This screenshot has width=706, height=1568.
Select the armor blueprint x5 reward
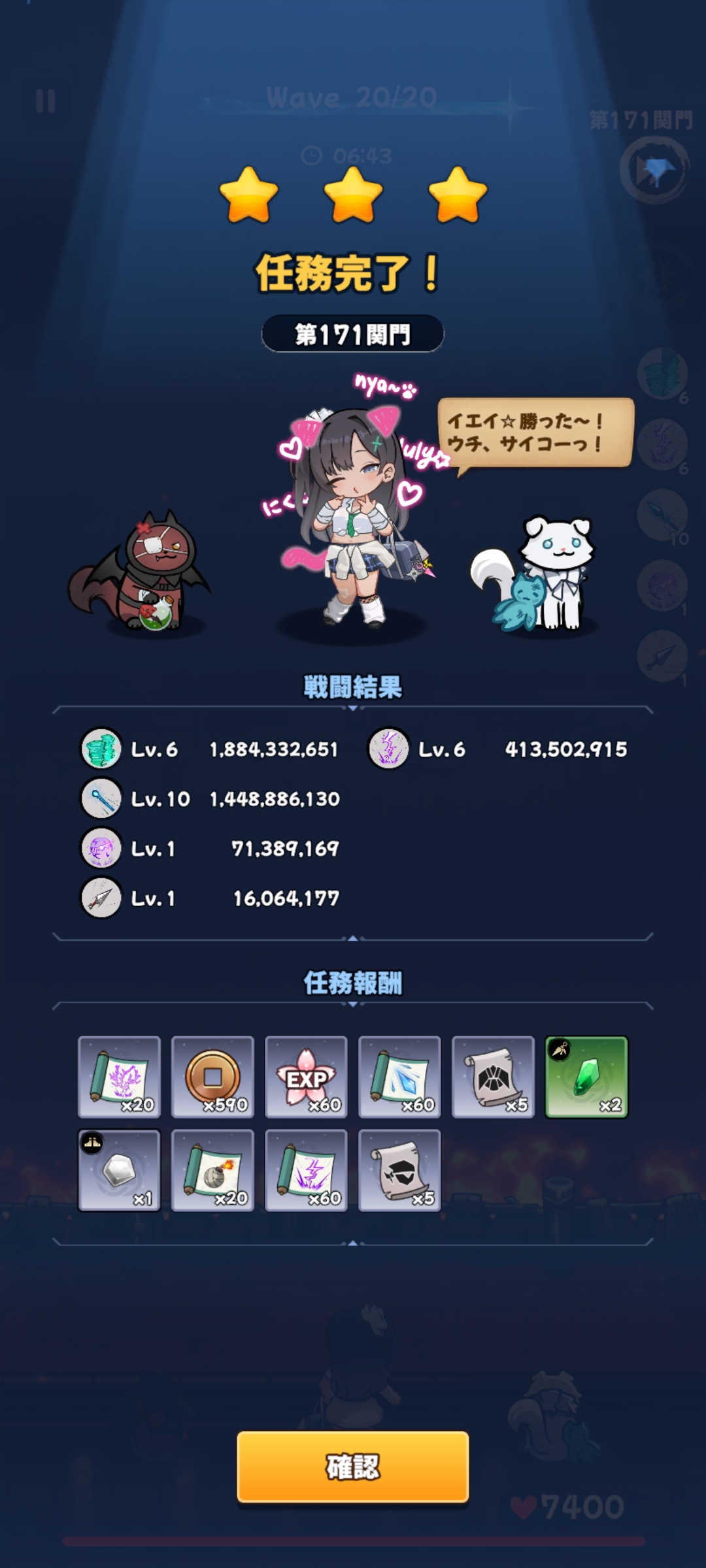pyautogui.click(x=493, y=1077)
